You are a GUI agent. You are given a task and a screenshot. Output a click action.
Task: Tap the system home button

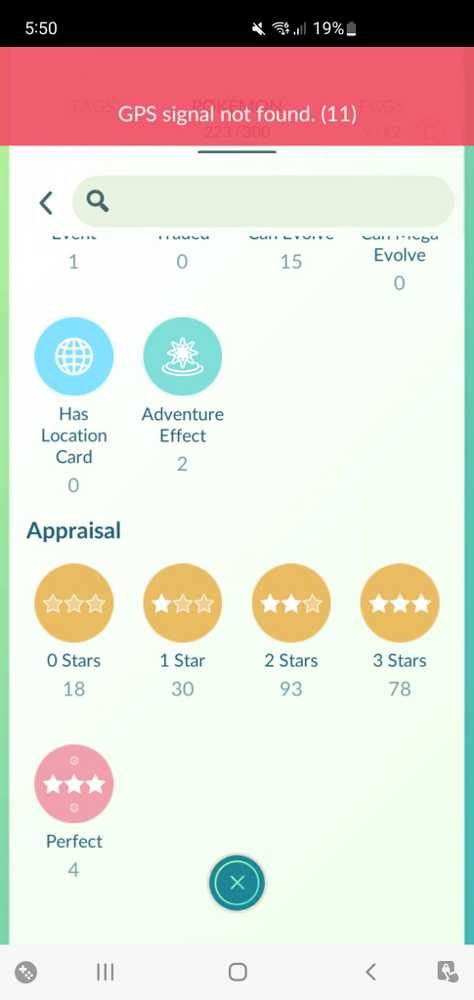pyautogui.click(x=237, y=972)
